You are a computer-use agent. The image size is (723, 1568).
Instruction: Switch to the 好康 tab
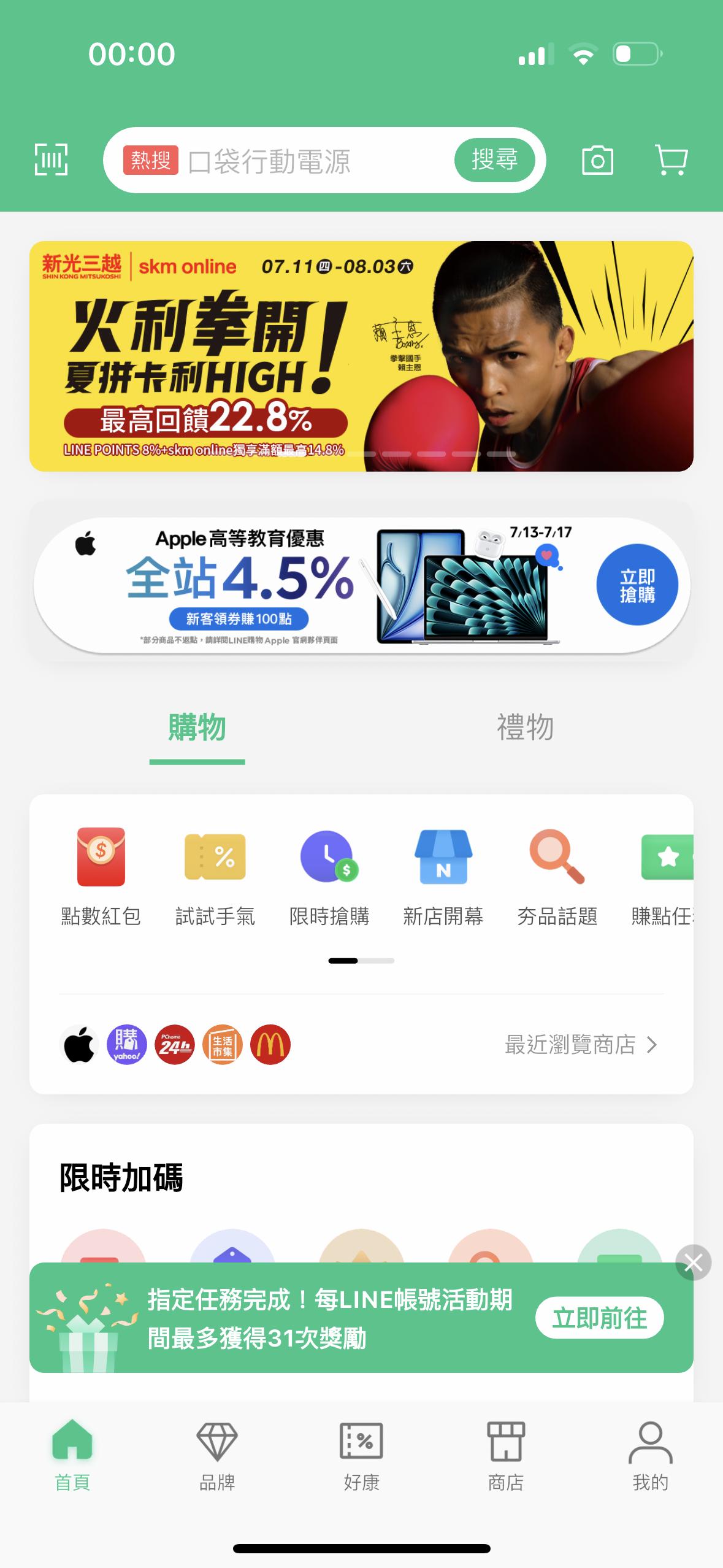pyautogui.click(x=361, y=1456)
